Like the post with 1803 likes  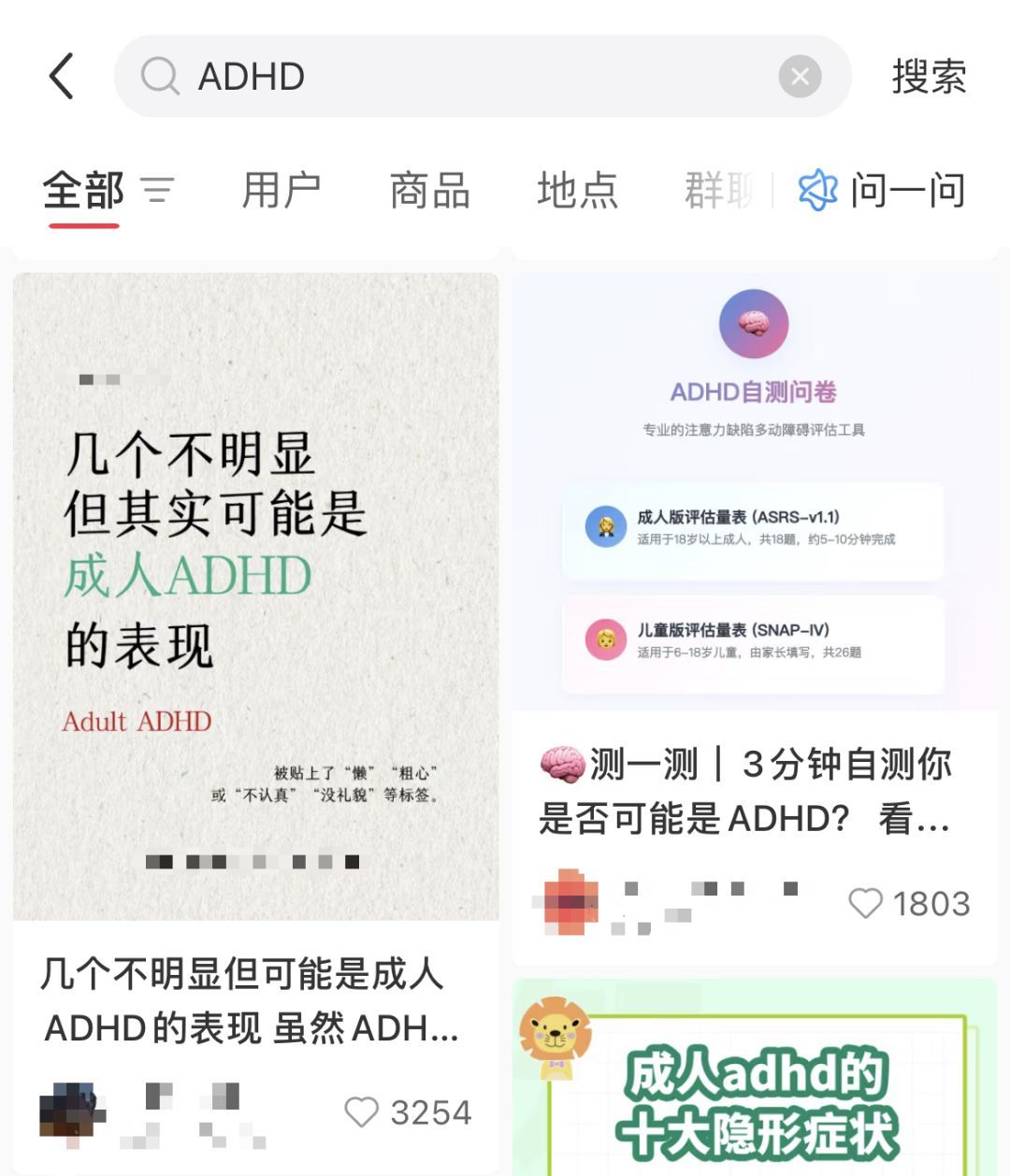click(x=865, y=903)
